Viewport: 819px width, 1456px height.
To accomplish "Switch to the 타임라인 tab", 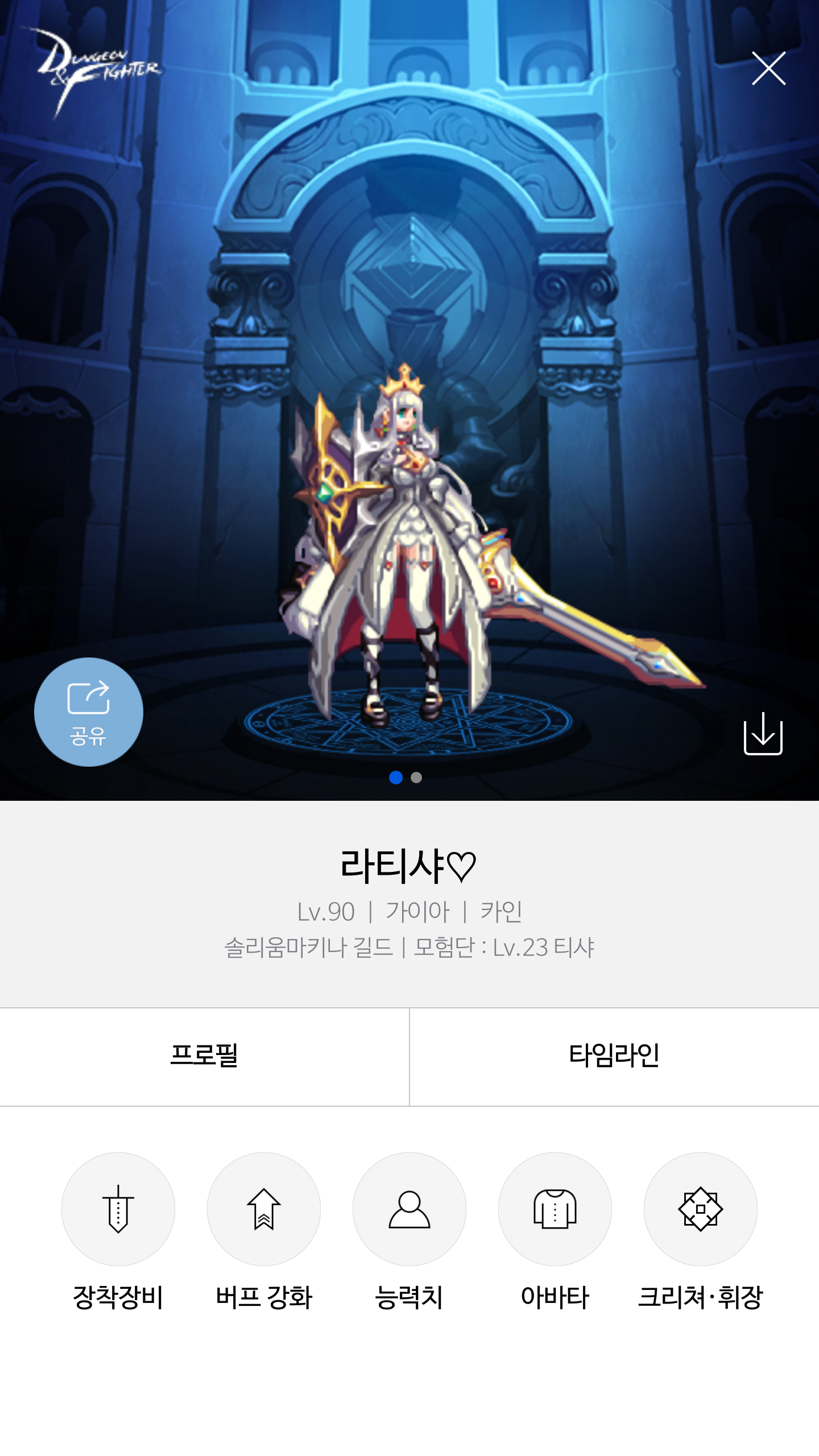I will point(614,1056).
